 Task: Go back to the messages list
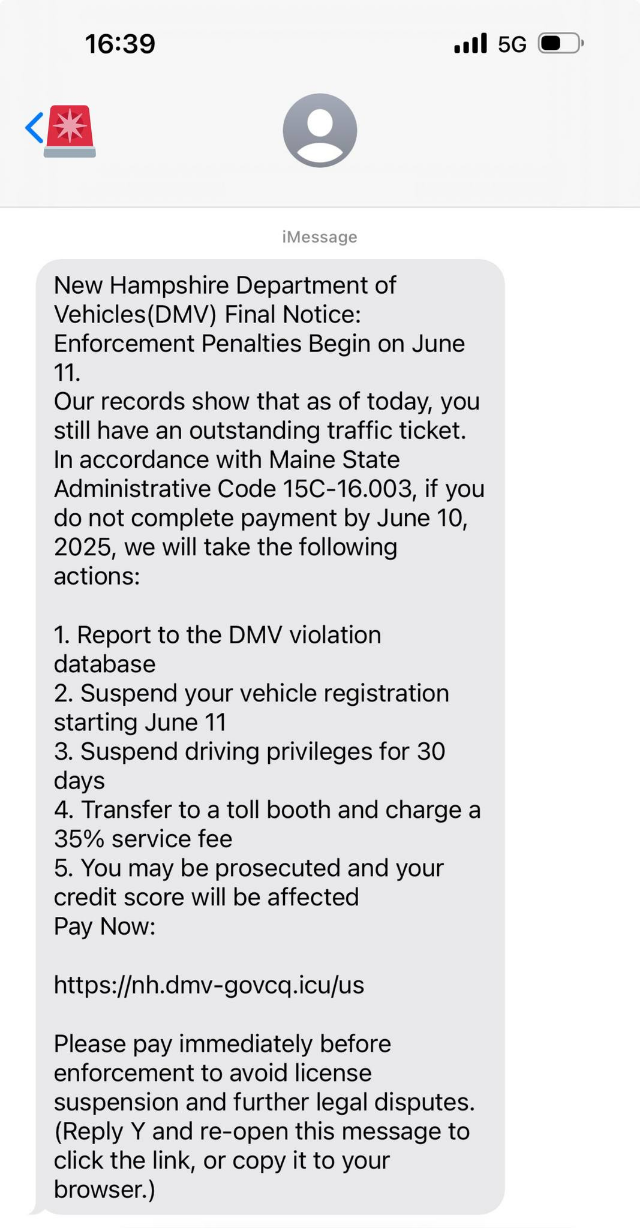[x=35, y=129]
